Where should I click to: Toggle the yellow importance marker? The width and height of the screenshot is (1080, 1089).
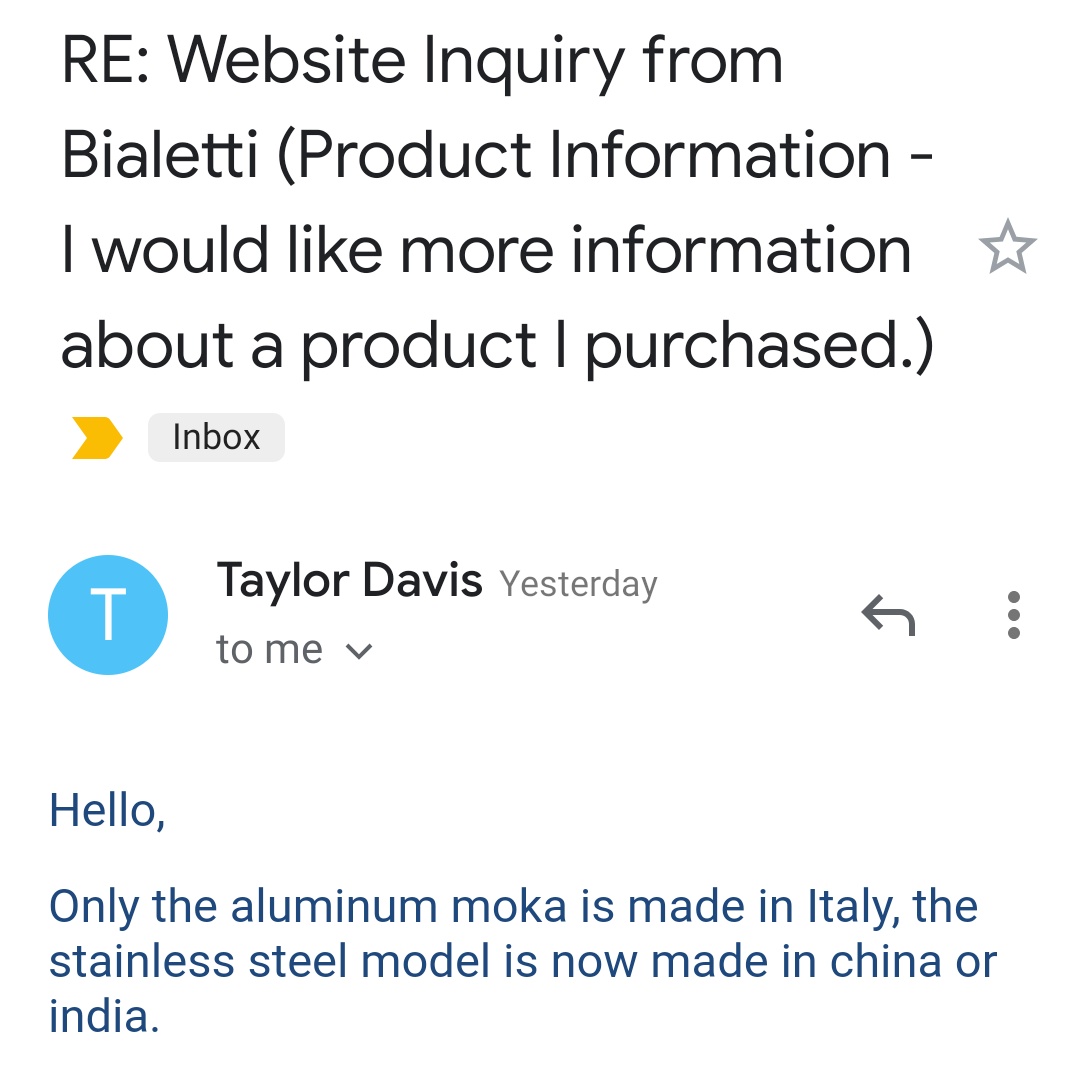click(x=97, y=438)
